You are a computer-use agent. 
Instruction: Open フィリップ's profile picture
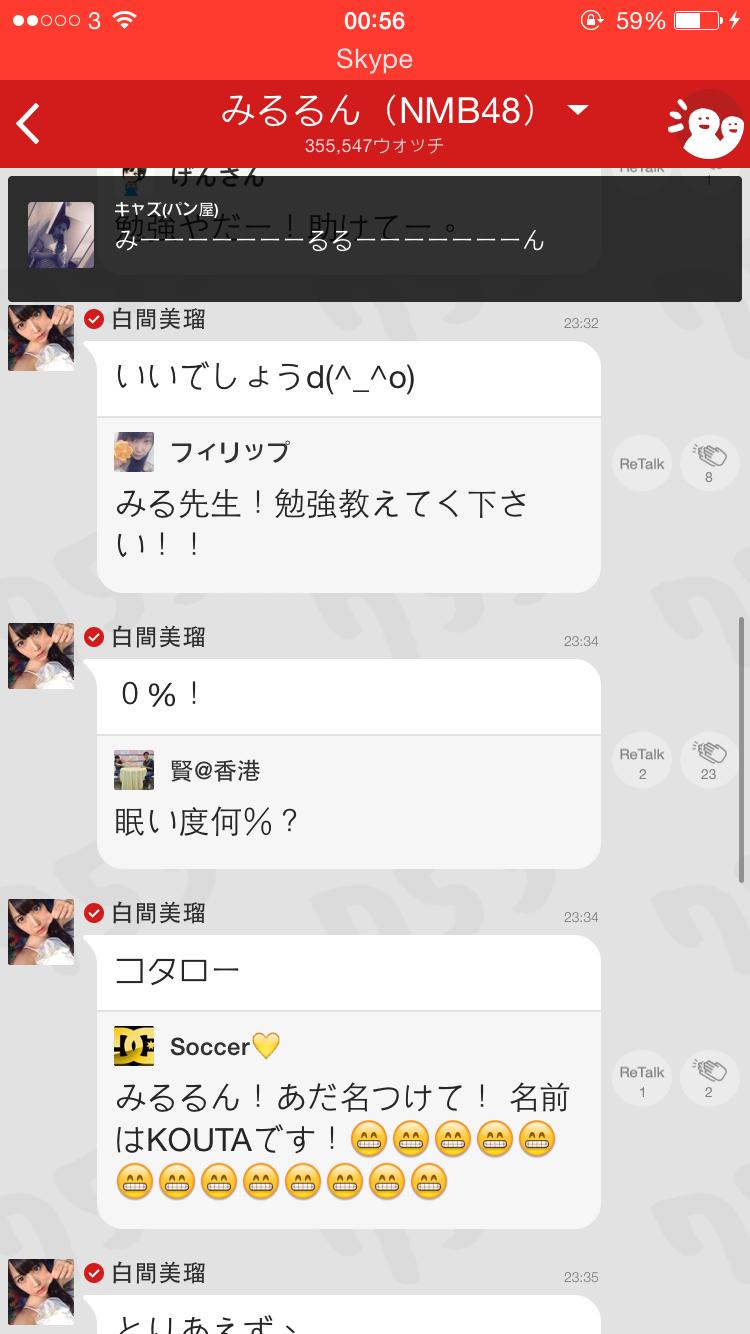[x=134, y=452]
